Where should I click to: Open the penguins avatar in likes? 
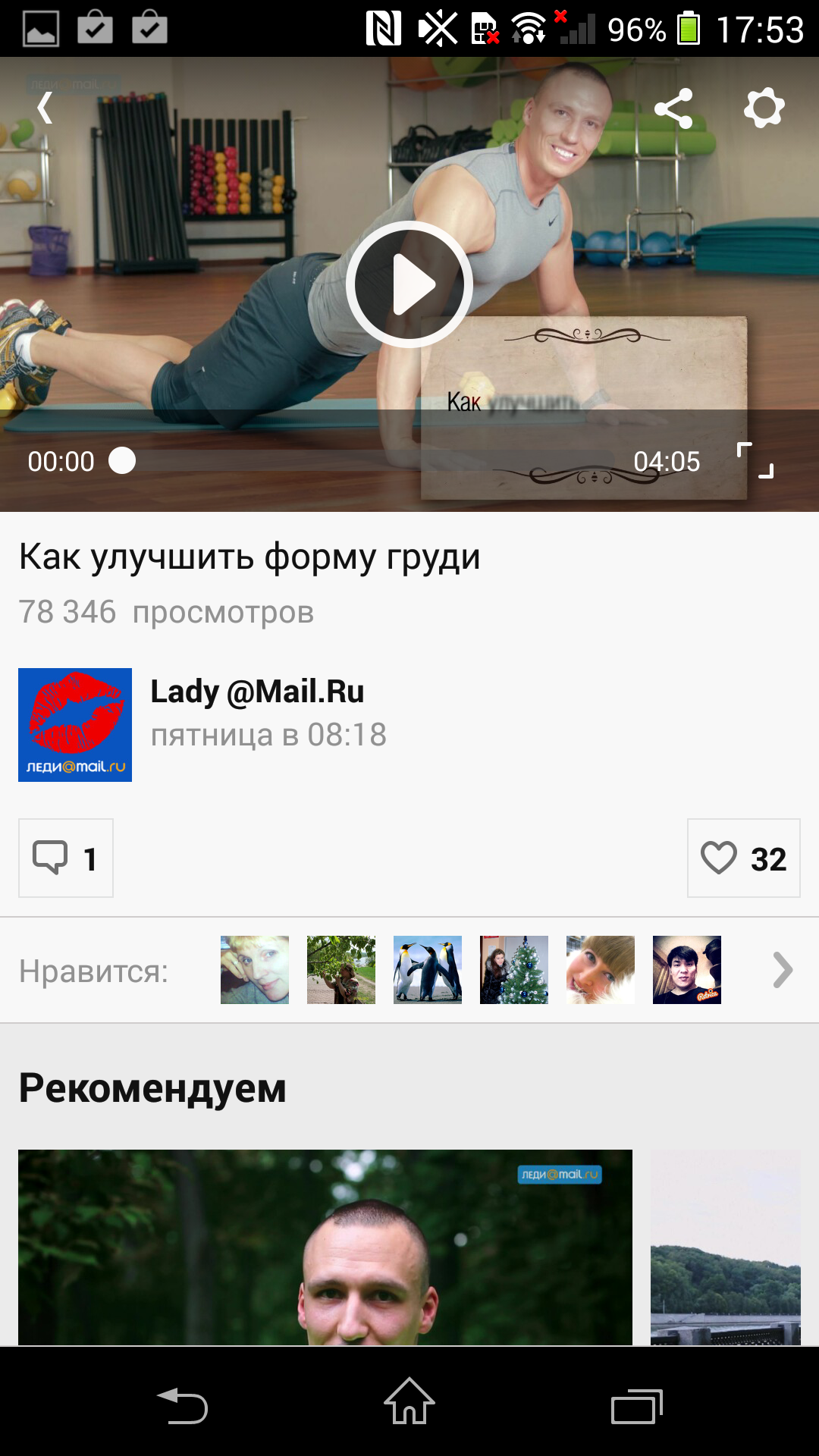[x=427, y=970]
